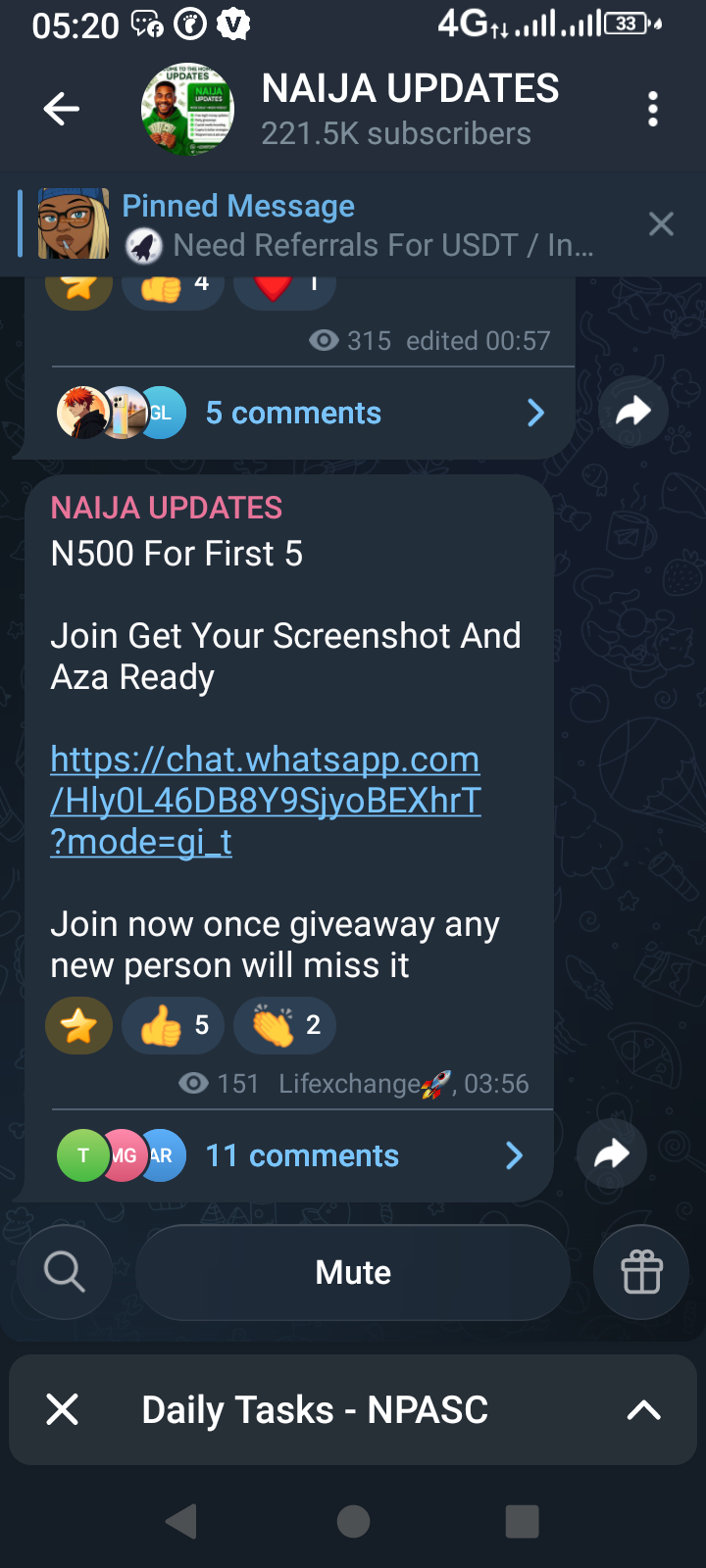Add thumbs up reaction on N500 post
Screen dimensions: 706x1568
pos(173,1025)
